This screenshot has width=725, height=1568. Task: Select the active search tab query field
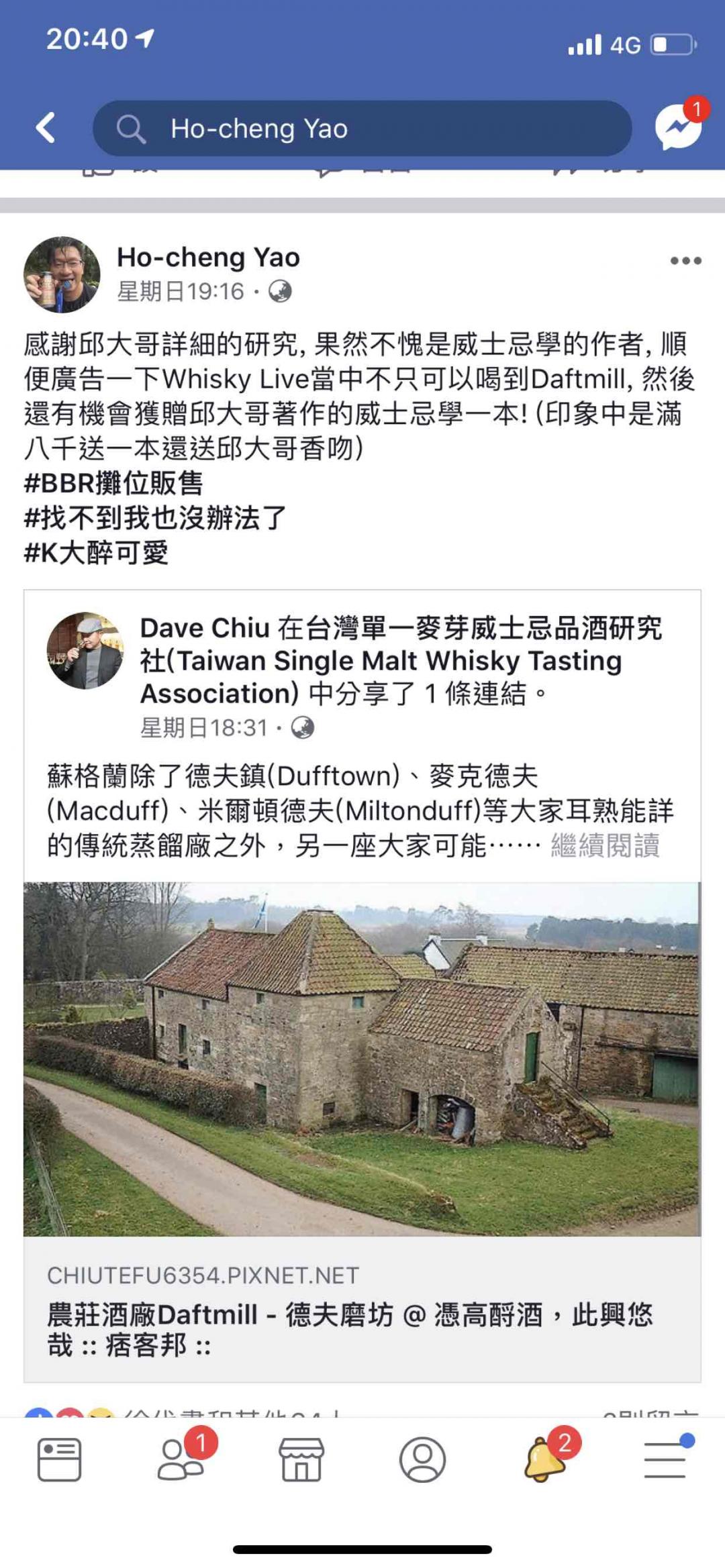[362, 129]
